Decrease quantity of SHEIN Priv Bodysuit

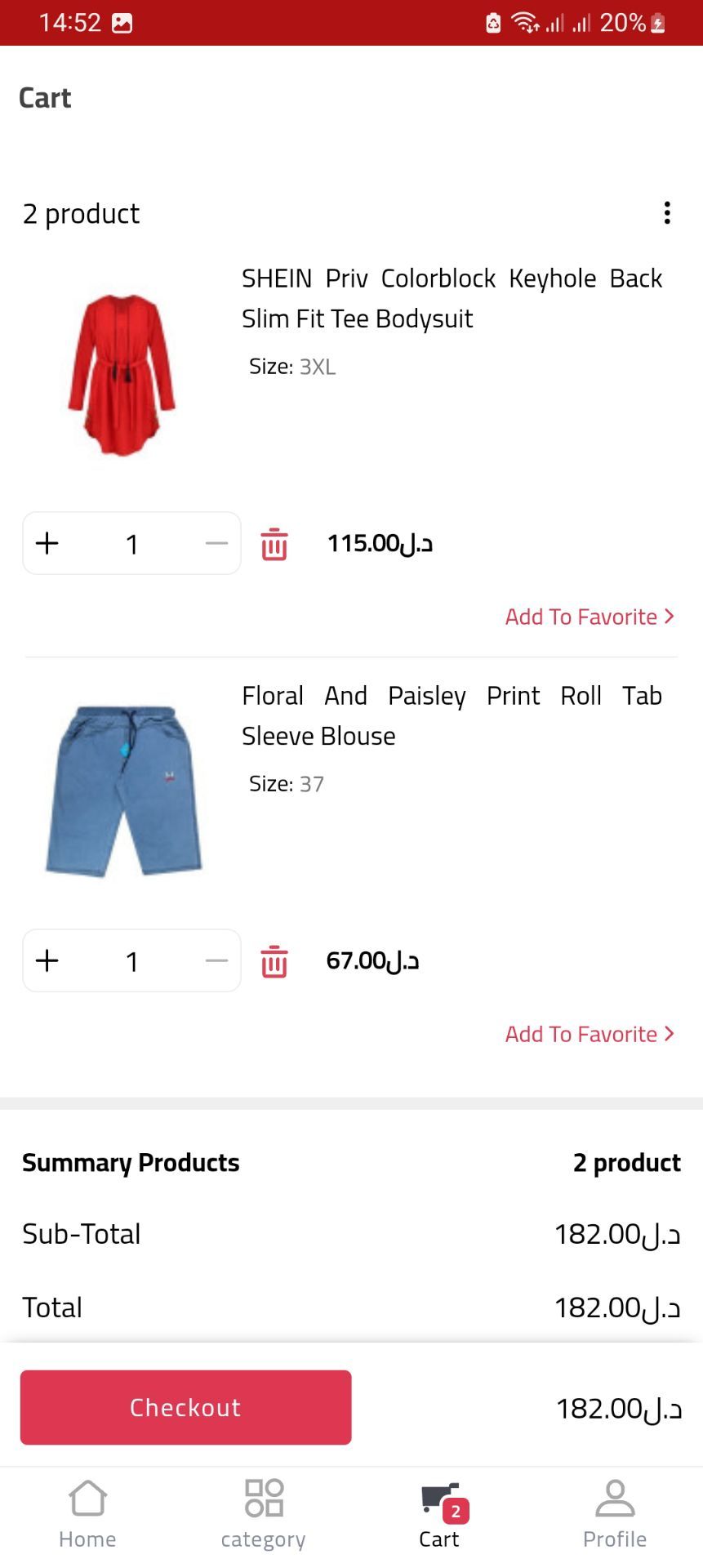coord(216,543)
